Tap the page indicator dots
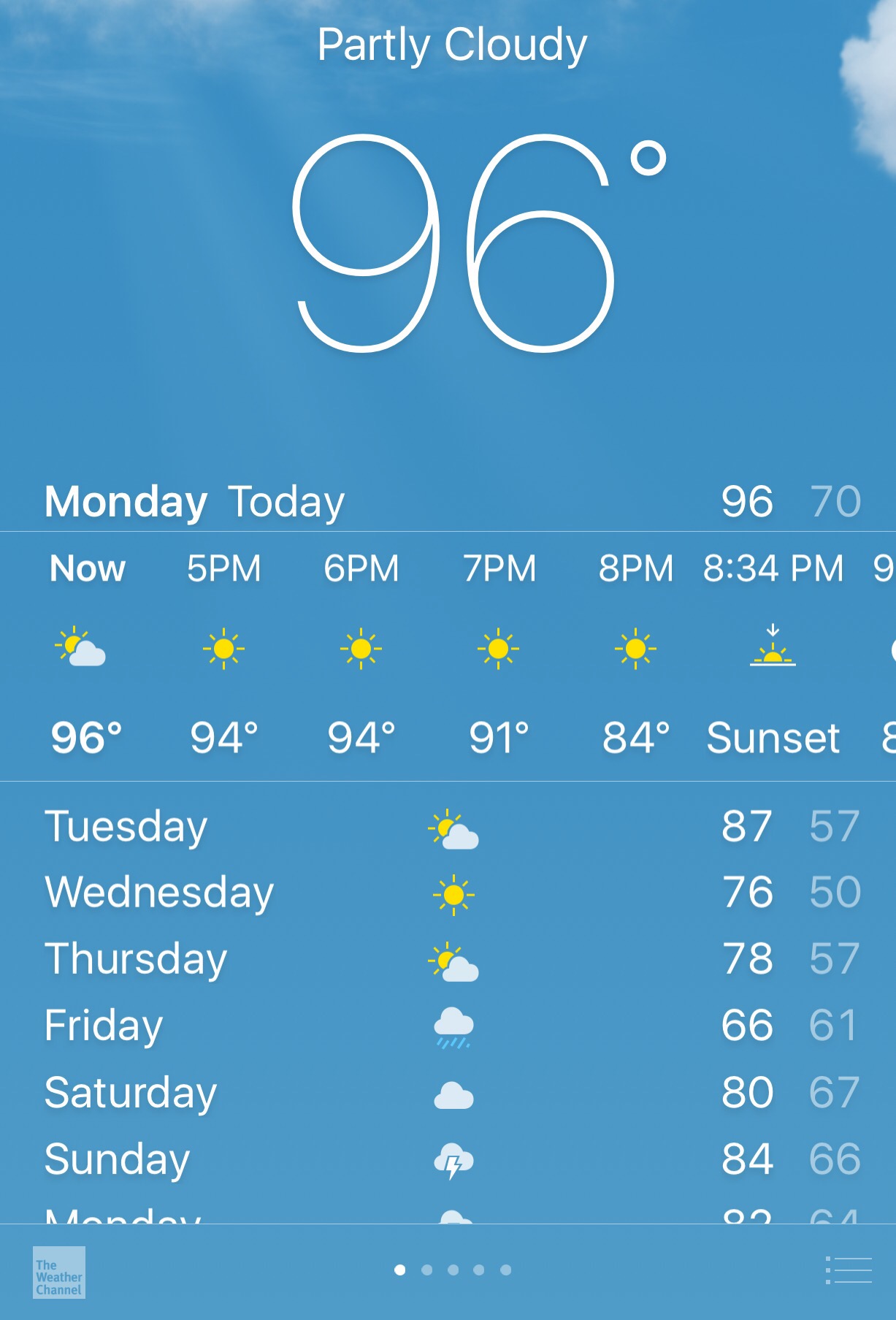This screenshot has width=896, height=1320. 453,1270
